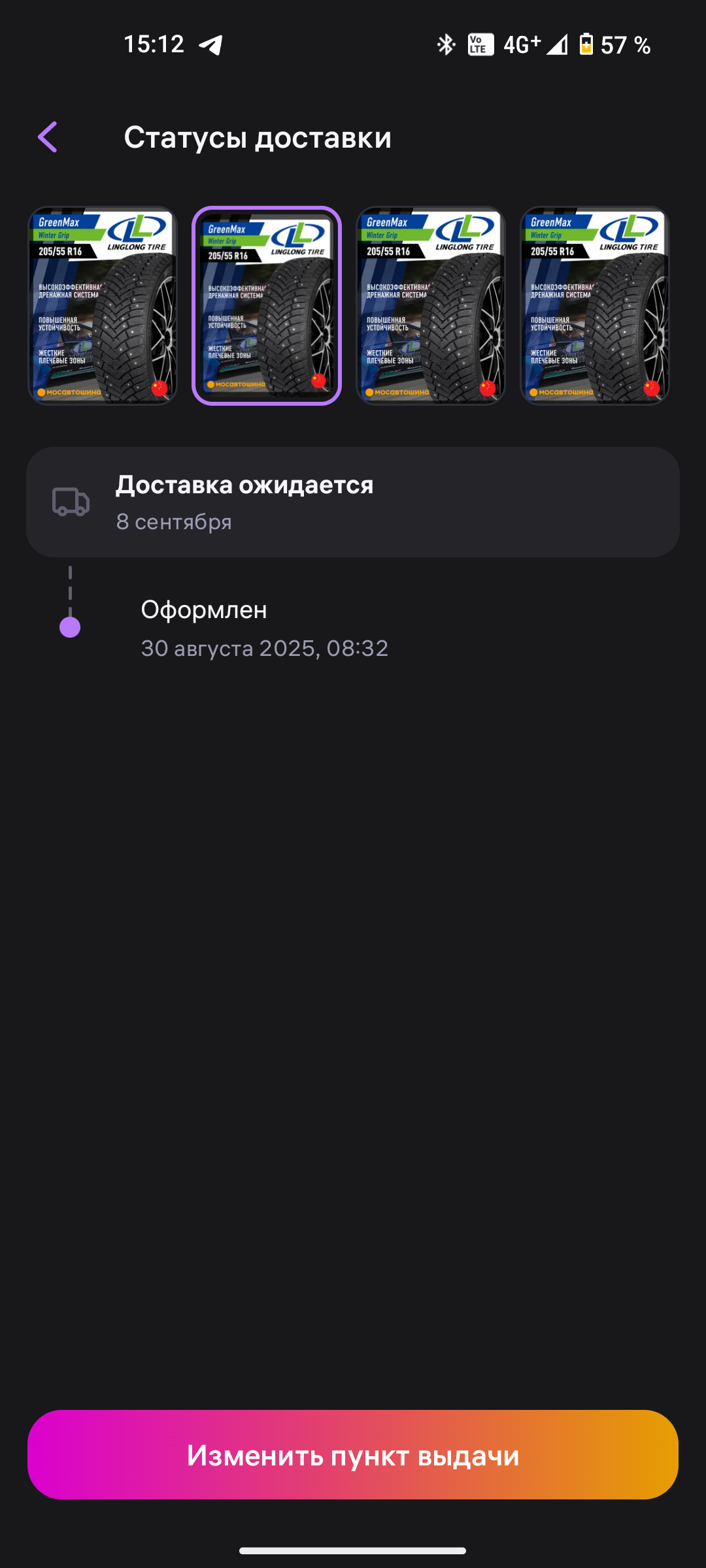Screen dimensions: 706x1568
Task: Open date 30 августа 2025, 08:32 entry
Action: pyautogui.click(x=265, y=647)
